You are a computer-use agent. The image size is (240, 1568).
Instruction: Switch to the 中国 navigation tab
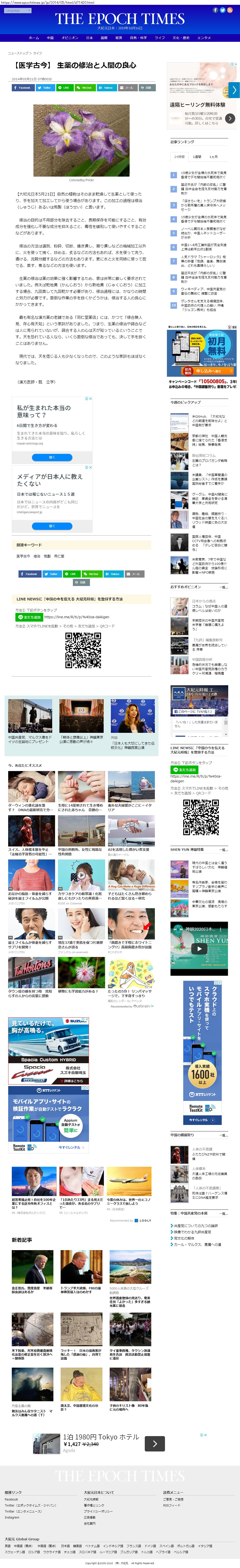(50, 38)
